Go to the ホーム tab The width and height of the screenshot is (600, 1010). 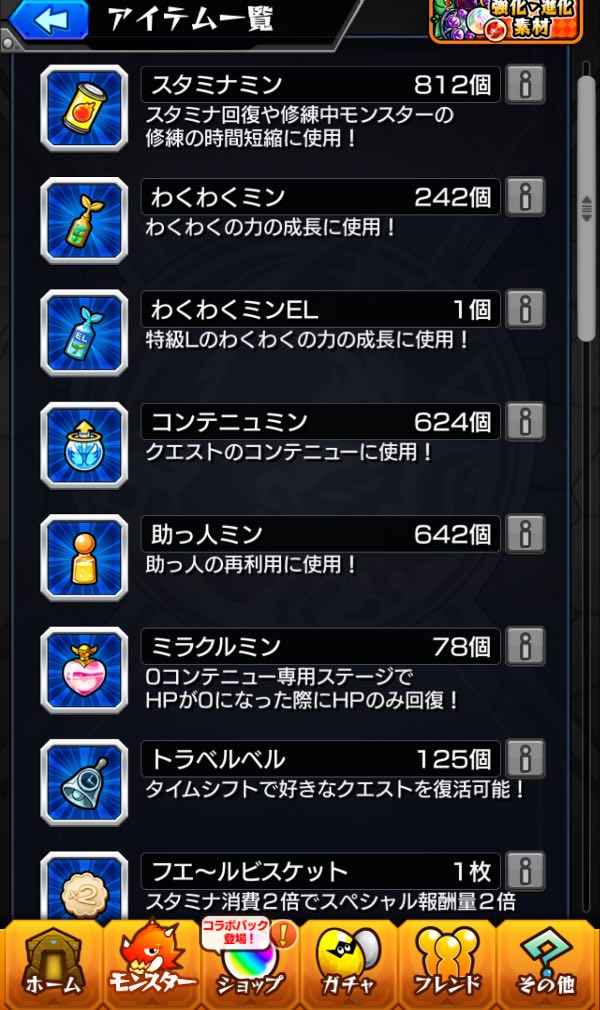coord(52,965)
